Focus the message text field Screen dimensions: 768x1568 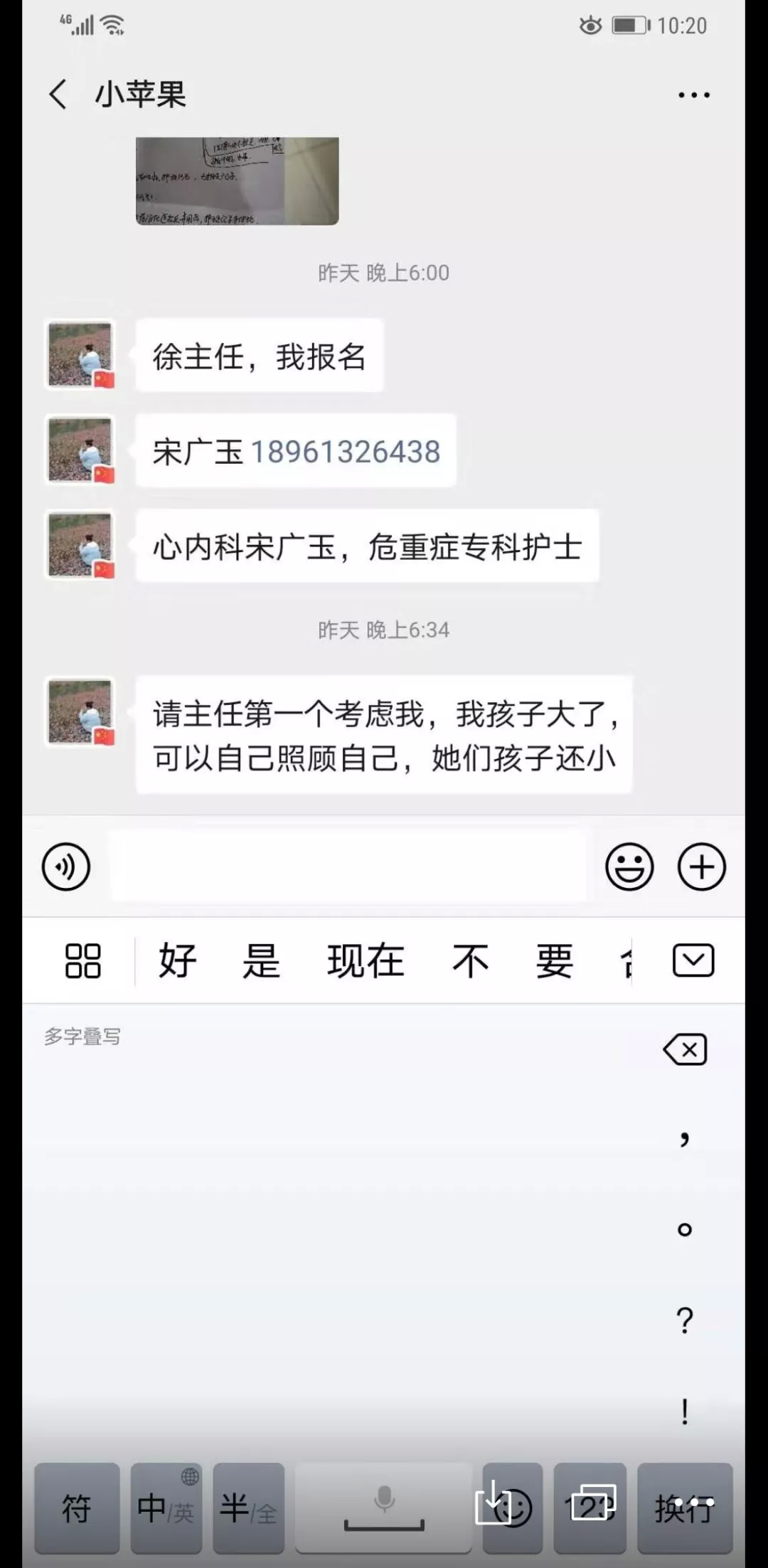(348, 867)
